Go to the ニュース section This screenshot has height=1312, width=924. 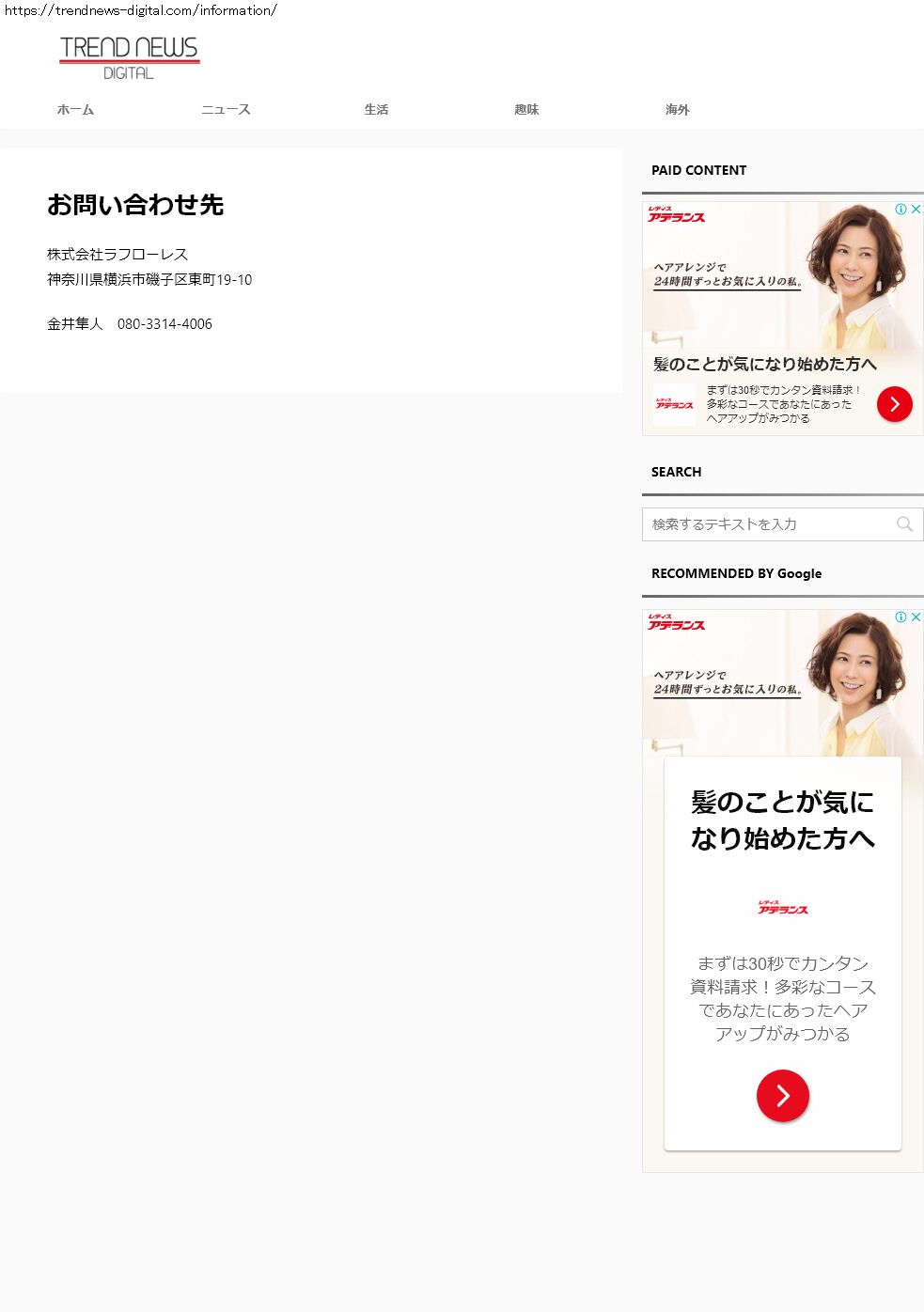click(226, 110)
